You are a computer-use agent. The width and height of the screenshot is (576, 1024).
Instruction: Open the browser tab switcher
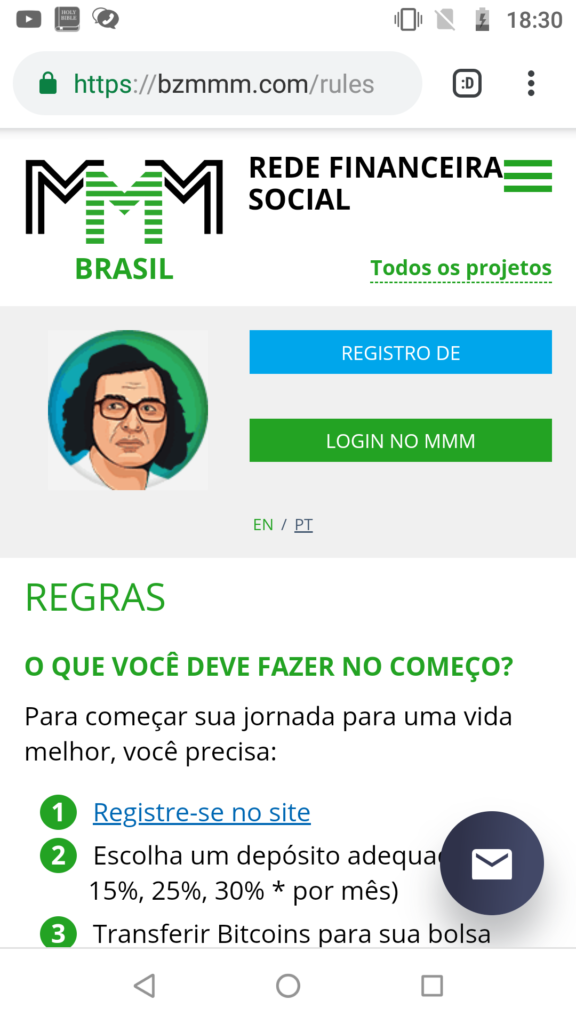point(467,84)
